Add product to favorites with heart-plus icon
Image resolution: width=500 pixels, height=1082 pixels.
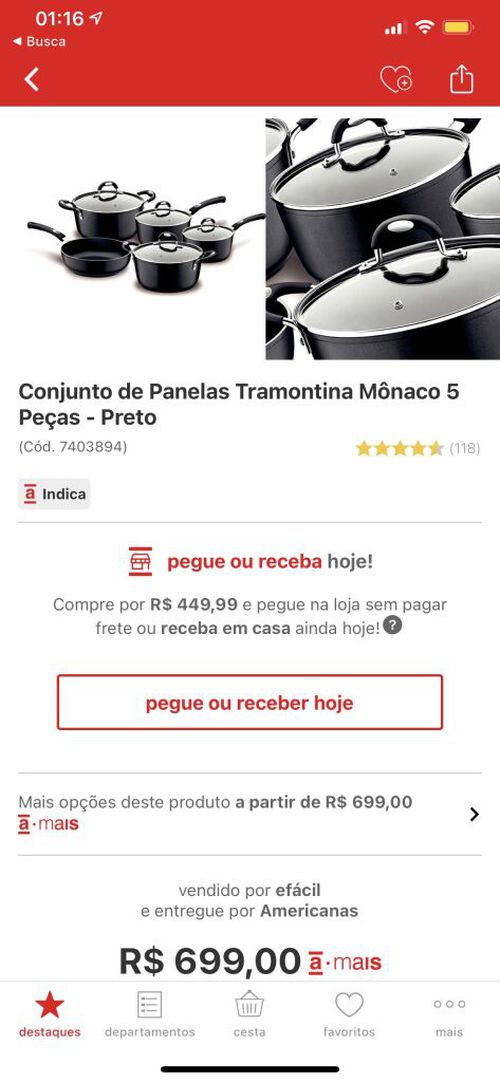[397, 79]
